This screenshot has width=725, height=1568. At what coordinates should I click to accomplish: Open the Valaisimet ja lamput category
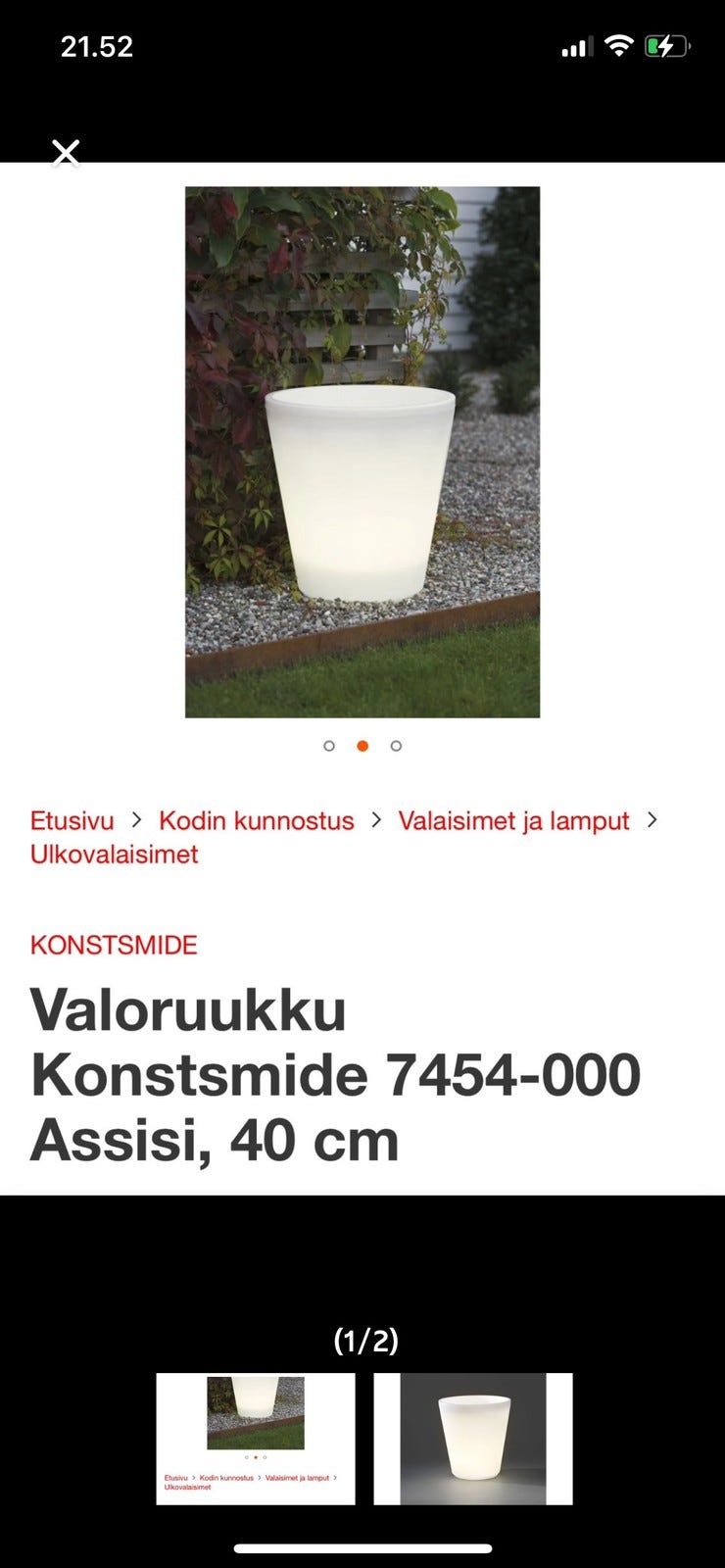point(512,820)
